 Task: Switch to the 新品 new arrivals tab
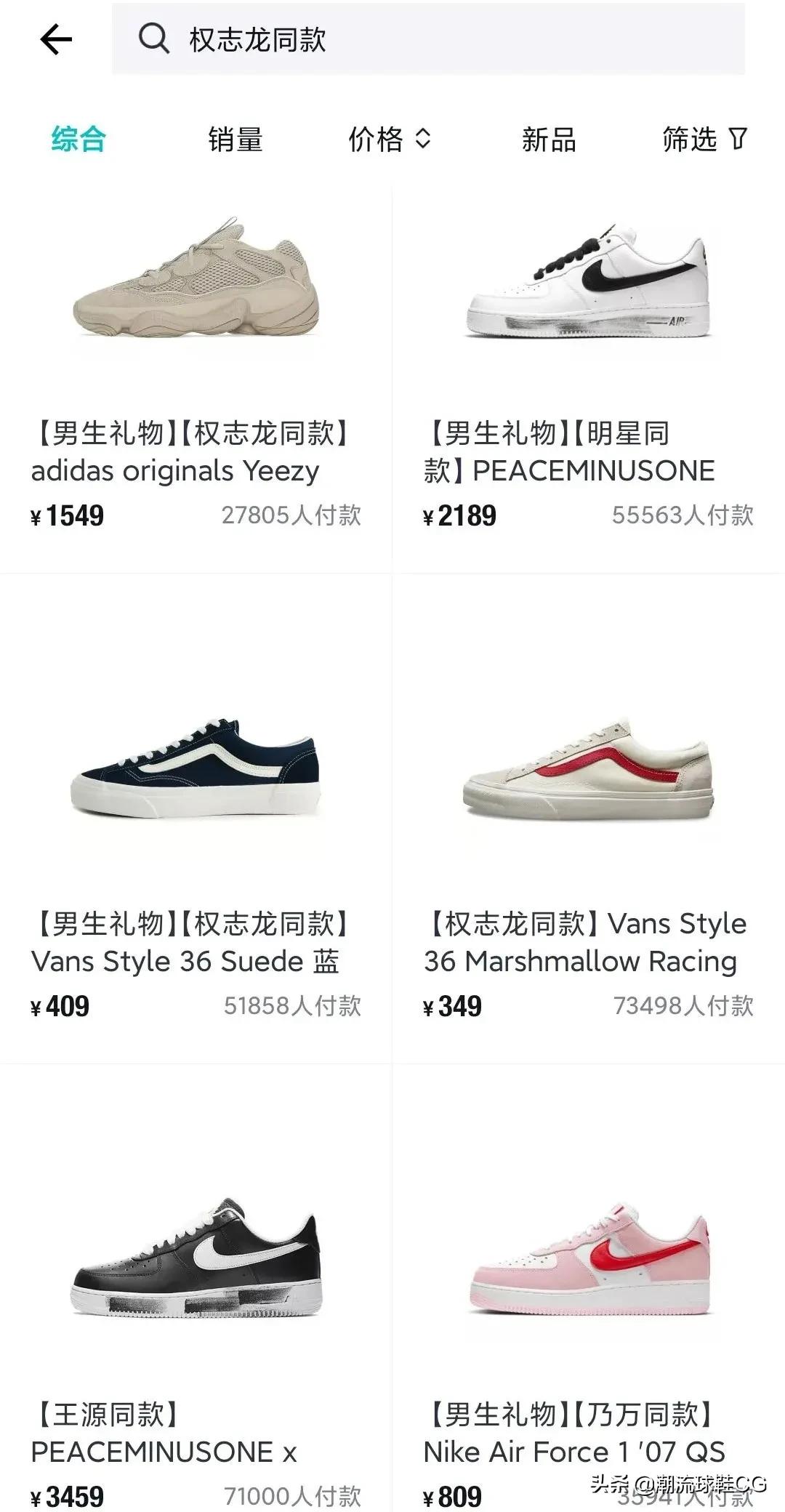click(x=549, y=140)
